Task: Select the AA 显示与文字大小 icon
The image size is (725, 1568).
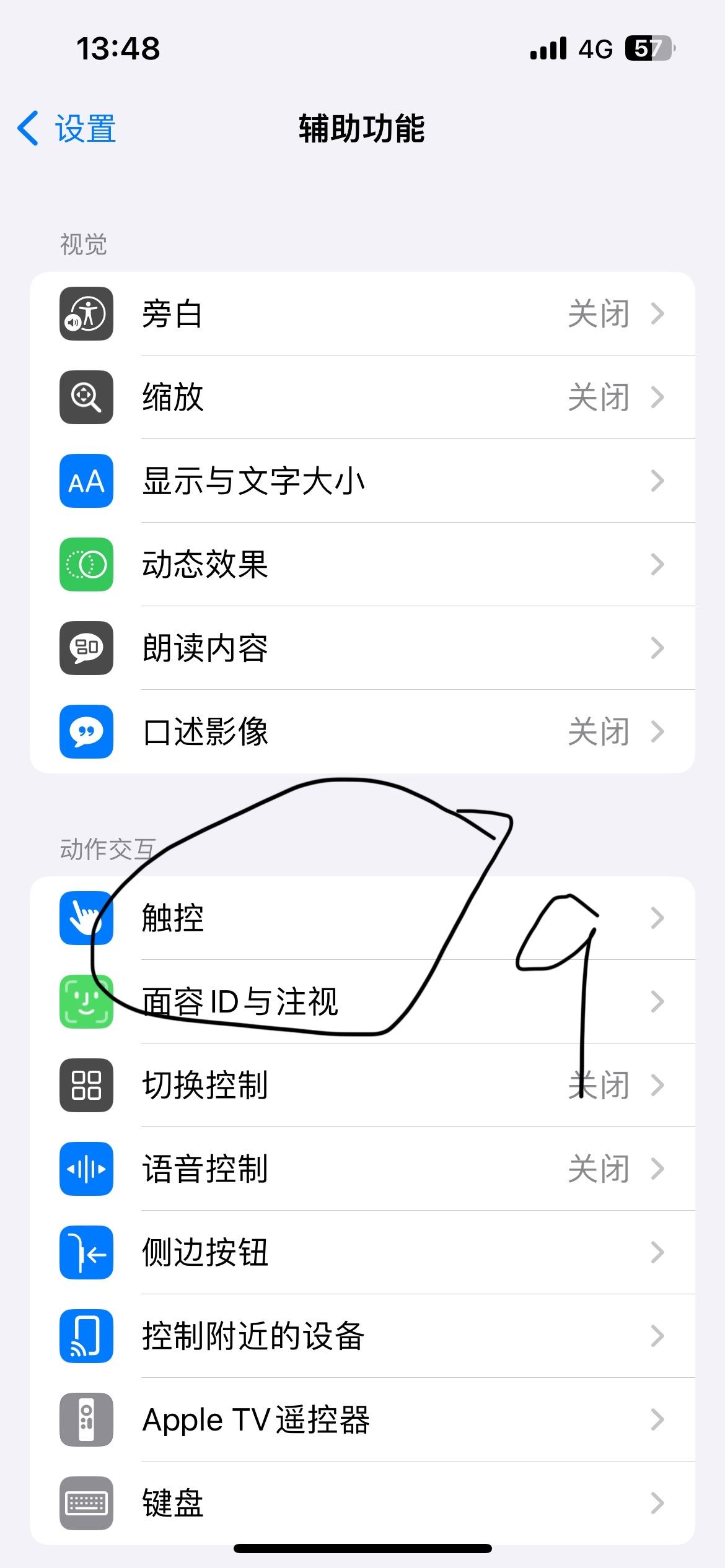Action: coord(86,481)
